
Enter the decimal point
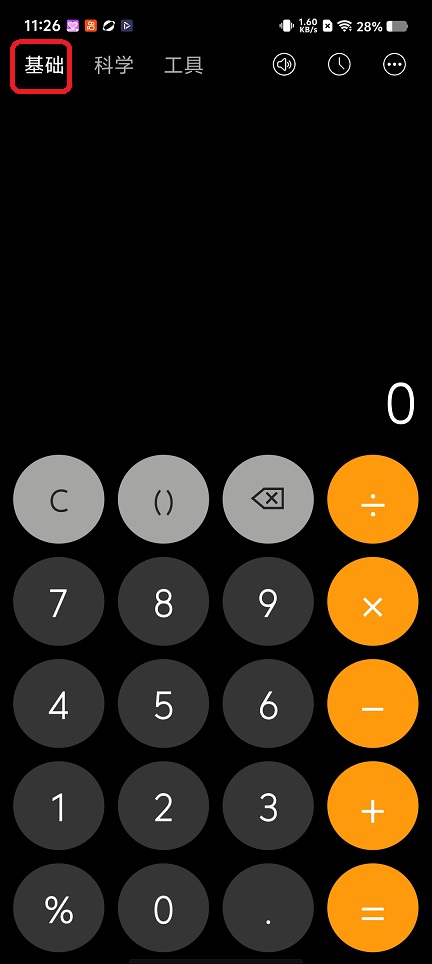click(269, 908)
